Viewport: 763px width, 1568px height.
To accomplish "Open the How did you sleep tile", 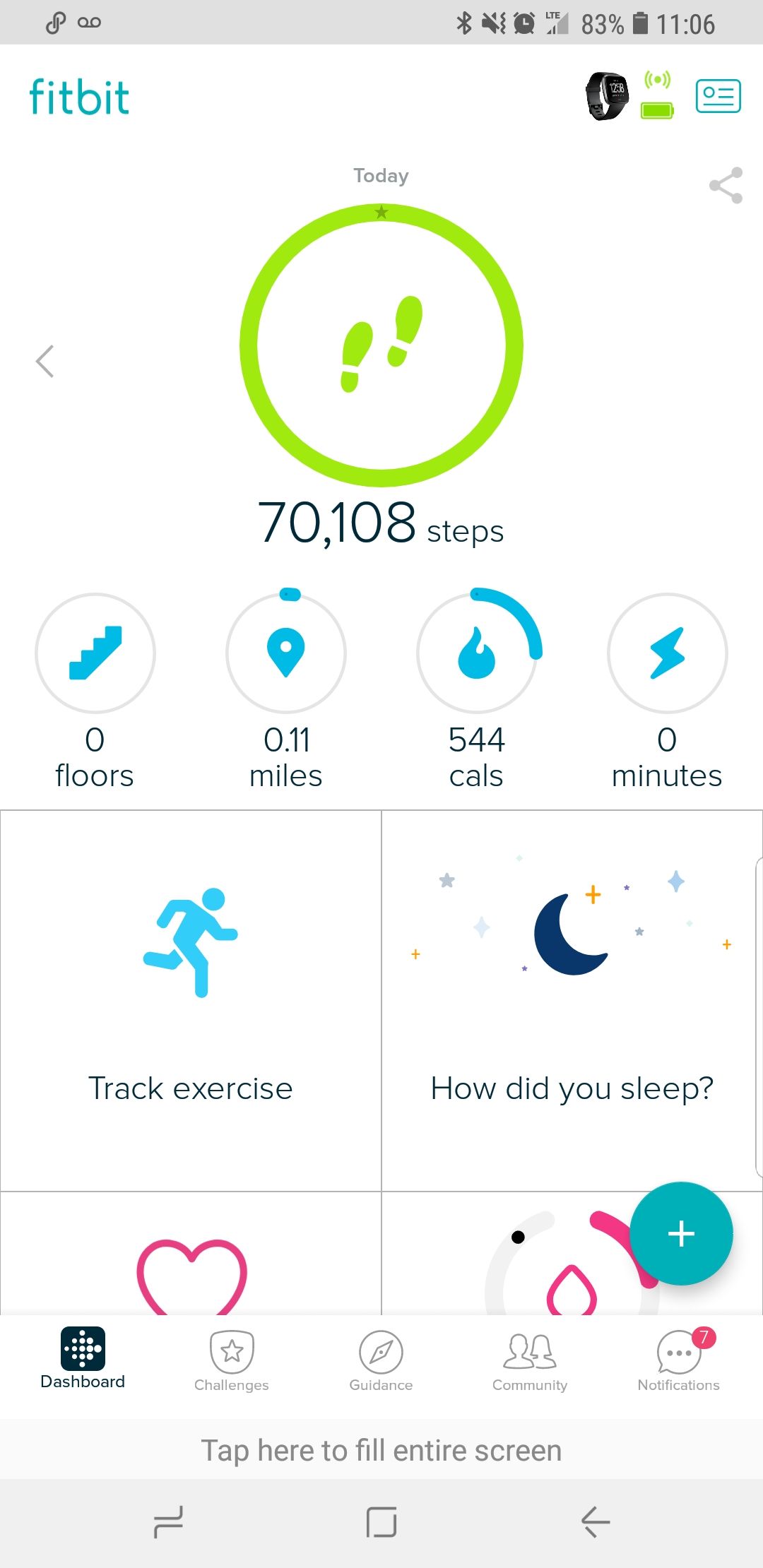I will pos(572,1000).
